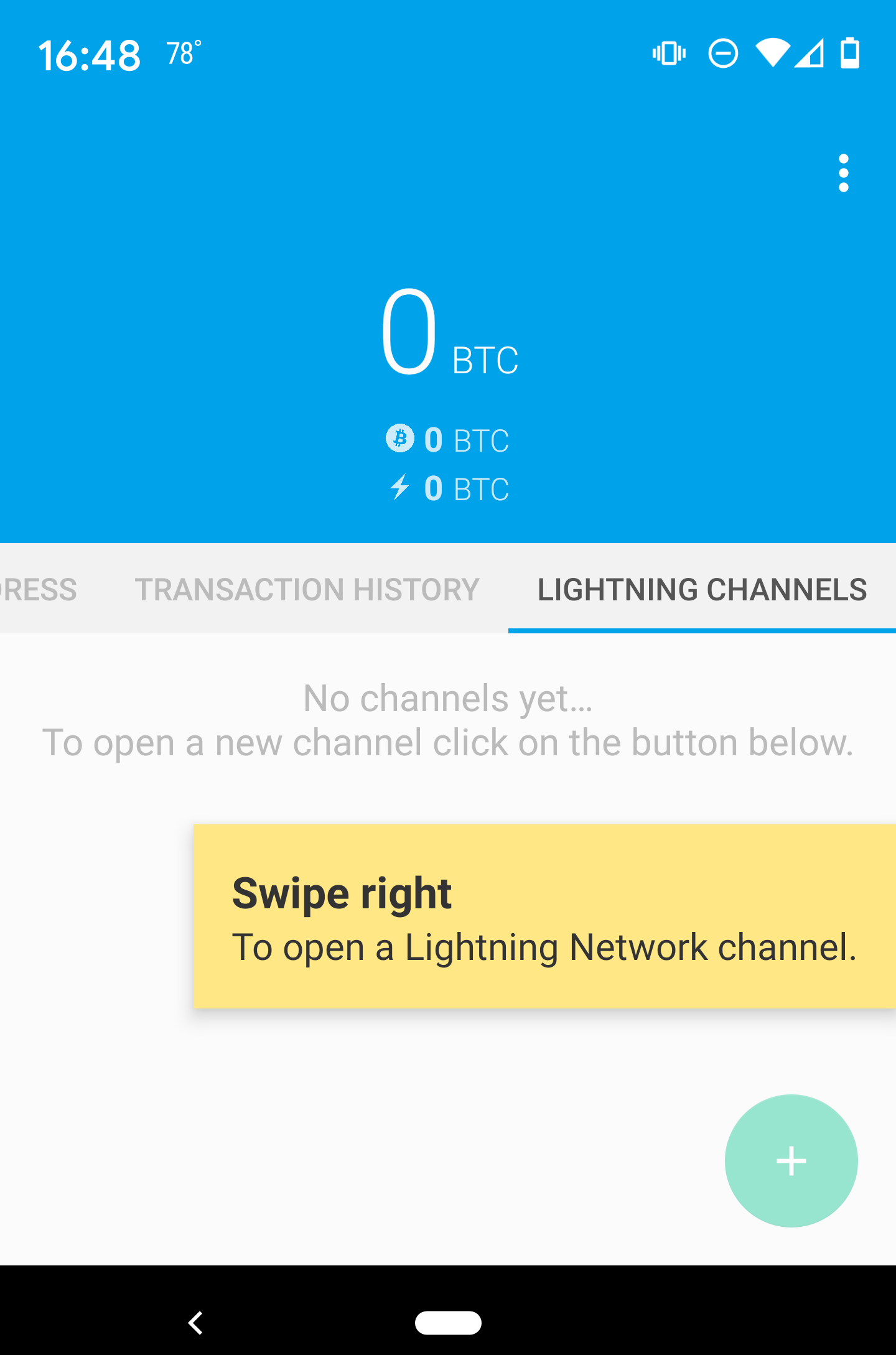Tap the lightning 0 BTC amount
The height and width of the screenshot is (1355, 896).
pyautogui.click(x=465, y=489)
